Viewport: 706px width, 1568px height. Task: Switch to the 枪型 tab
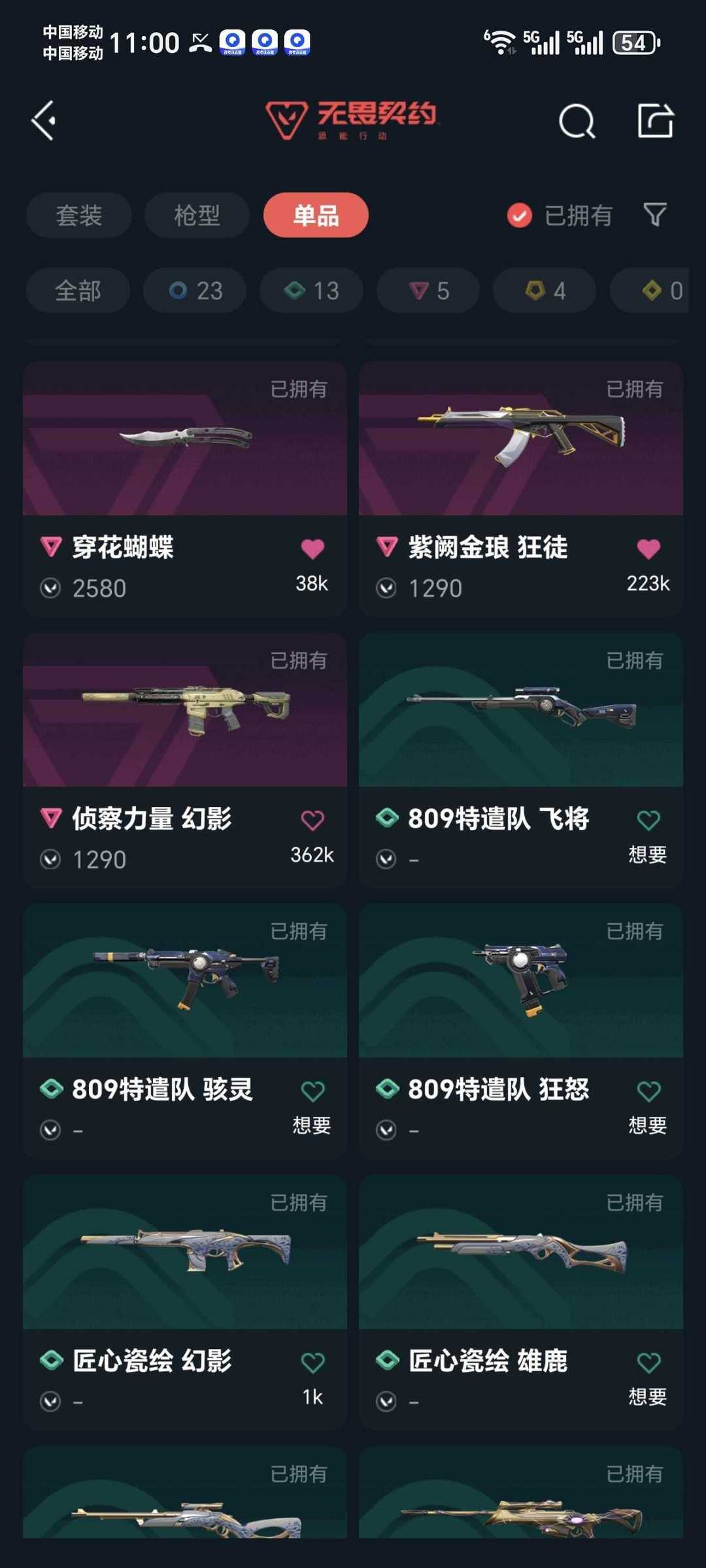(x=197, y=215)
